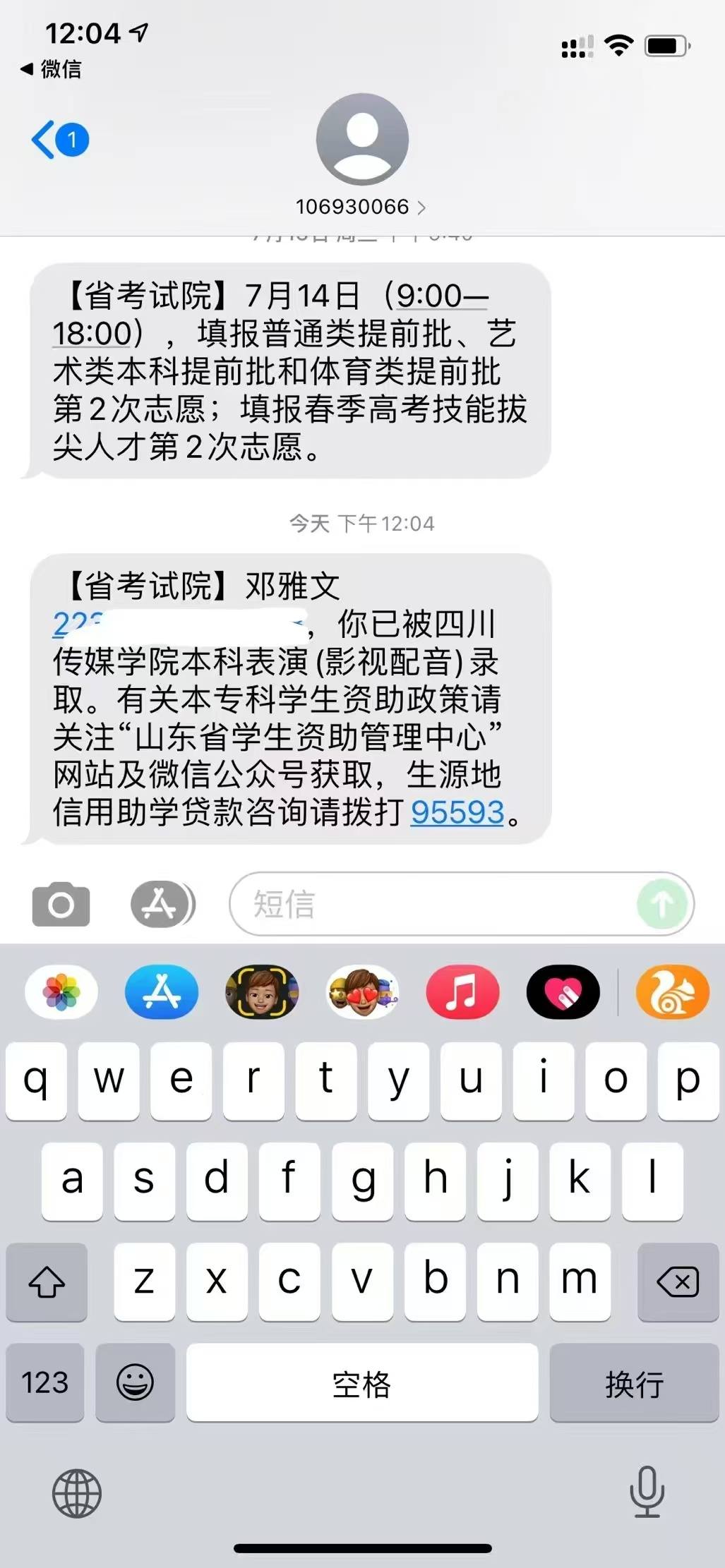Open Digital Touch in the app strip
Viewport: 725px width, 1568px height.
coord(563,991)
